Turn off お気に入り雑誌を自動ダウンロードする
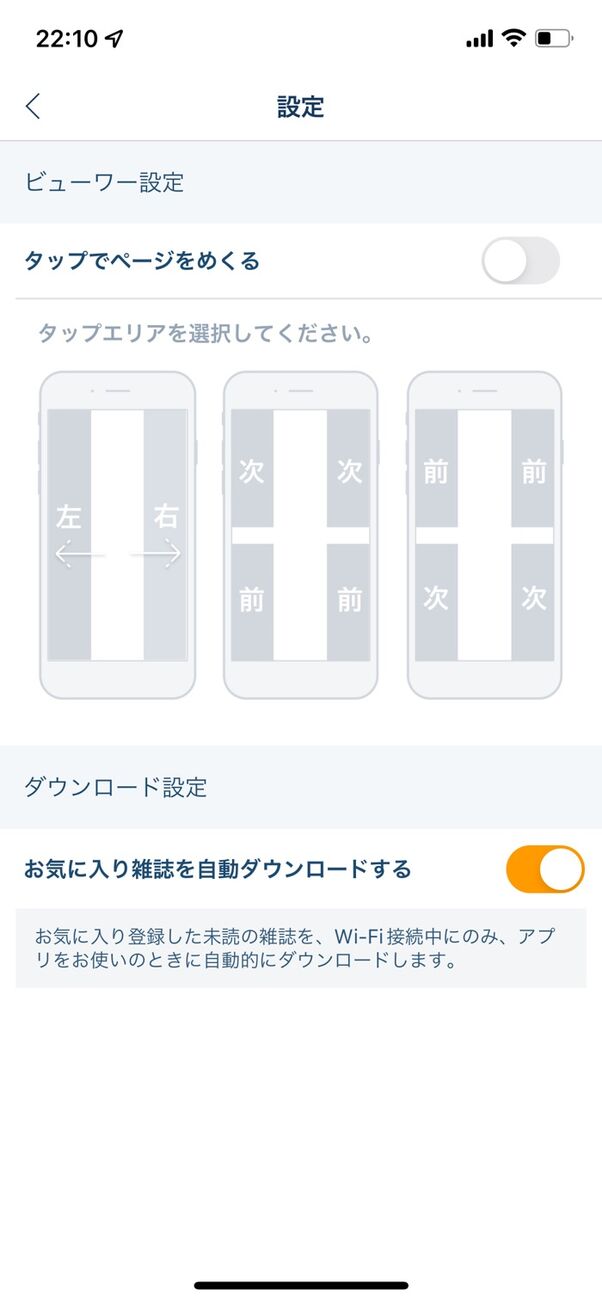Image resolution: width=602 pixels, height=1302 pixels. tap(544, 869)
